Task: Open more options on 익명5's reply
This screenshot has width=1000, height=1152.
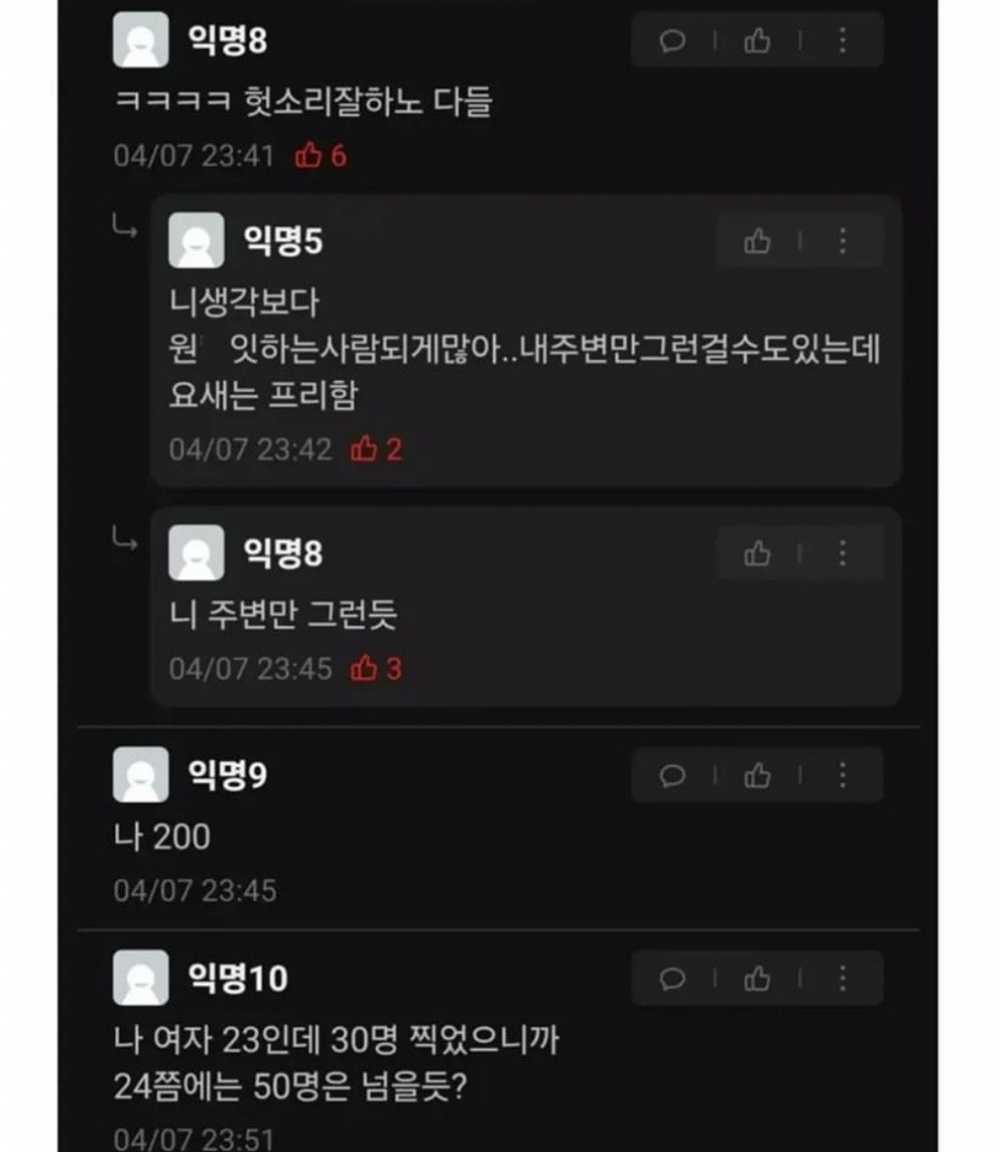Action: point(842,241)
